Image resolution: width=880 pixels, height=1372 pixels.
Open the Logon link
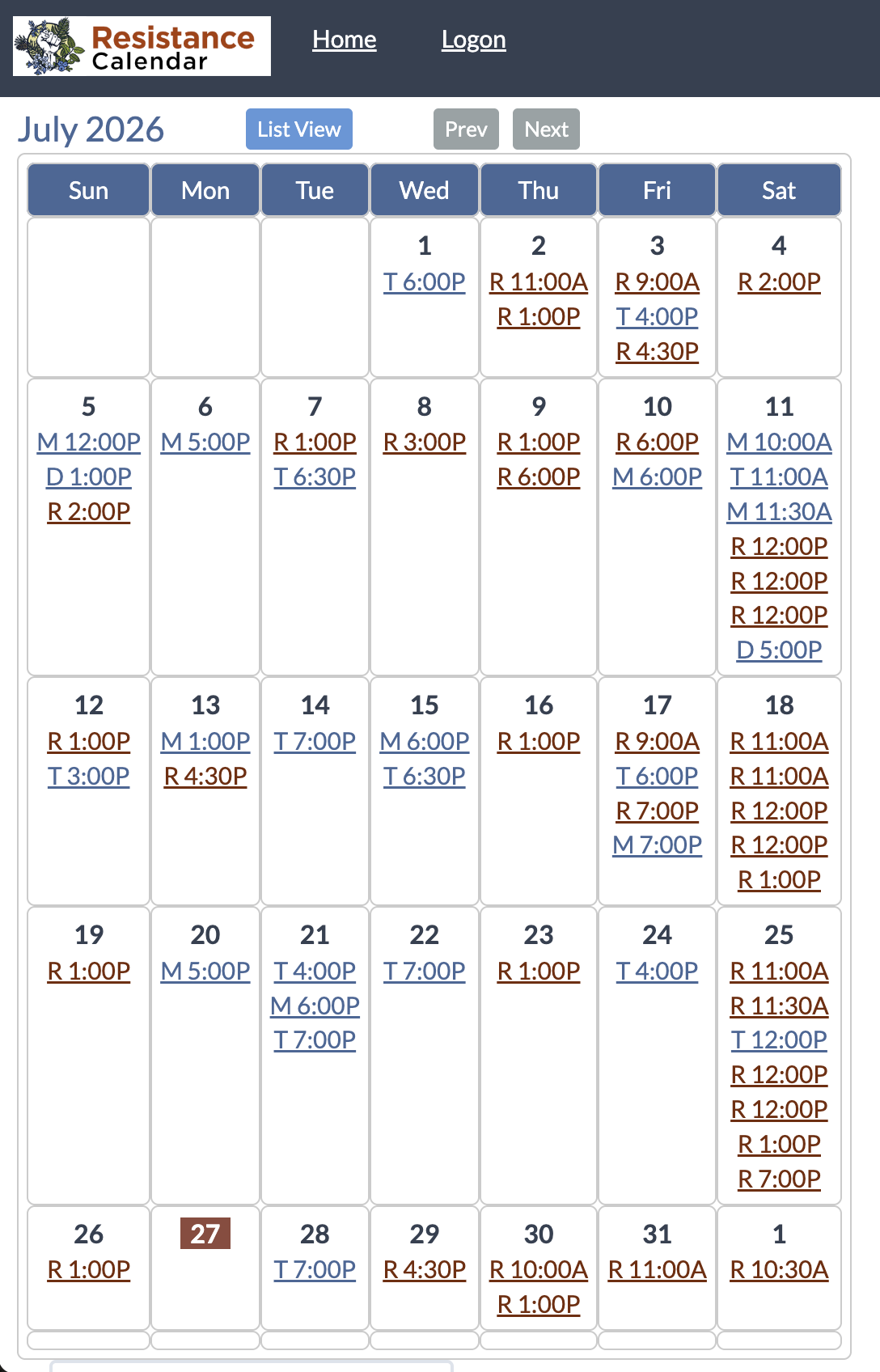tap(474, 40)
